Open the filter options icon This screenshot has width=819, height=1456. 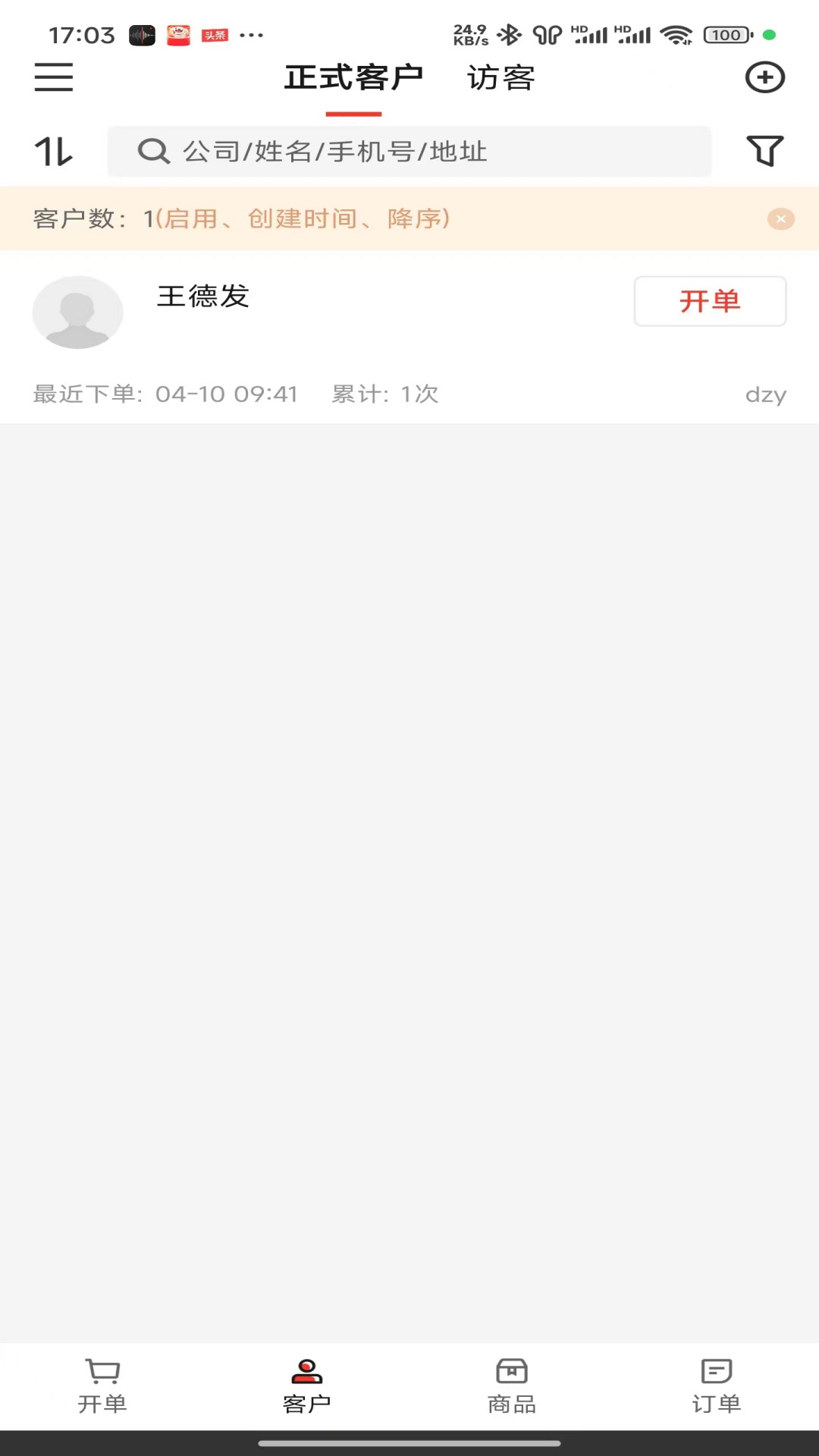tap(764, 151)
